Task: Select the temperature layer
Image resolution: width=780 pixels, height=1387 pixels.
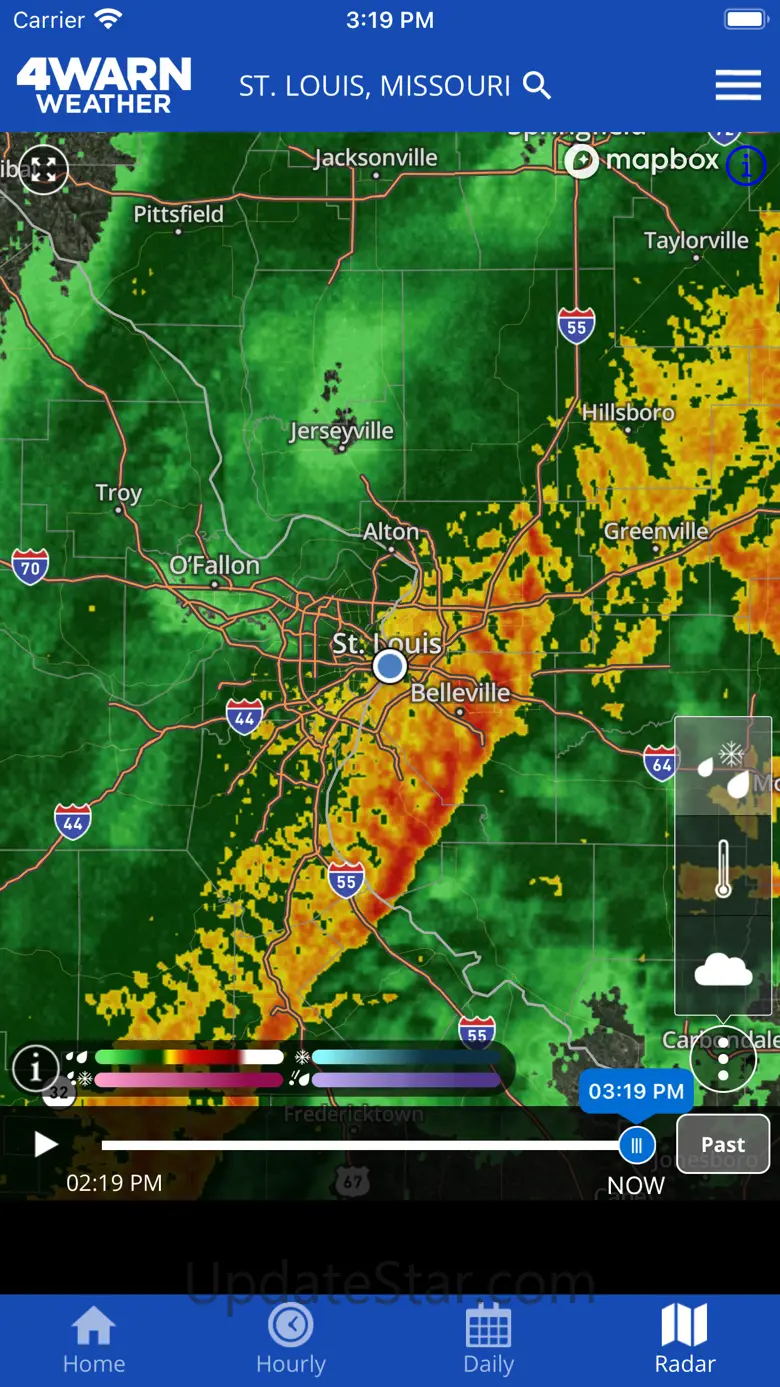Action: click(723, 866)
